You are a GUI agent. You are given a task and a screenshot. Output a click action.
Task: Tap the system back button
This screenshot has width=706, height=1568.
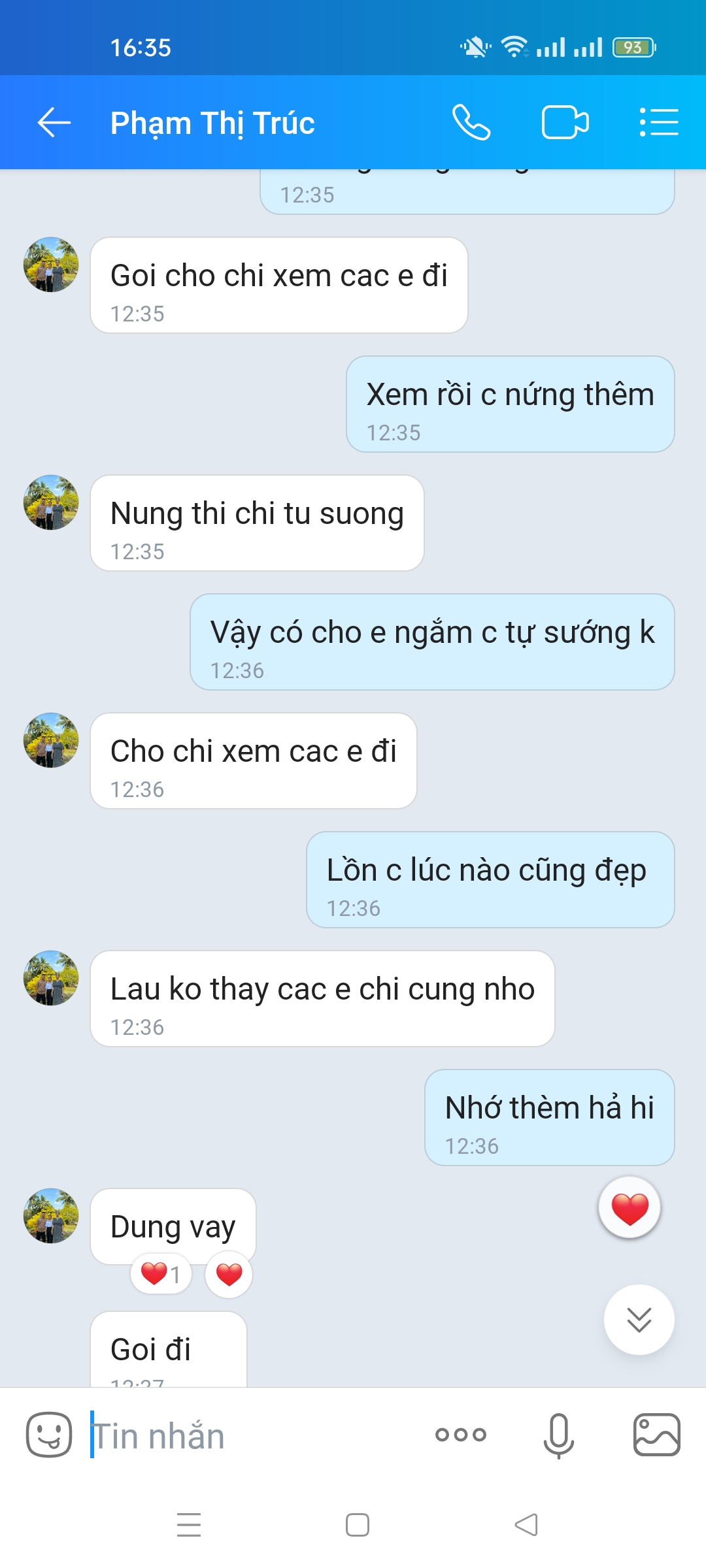pyautogui.click(x=526, y=1525)
